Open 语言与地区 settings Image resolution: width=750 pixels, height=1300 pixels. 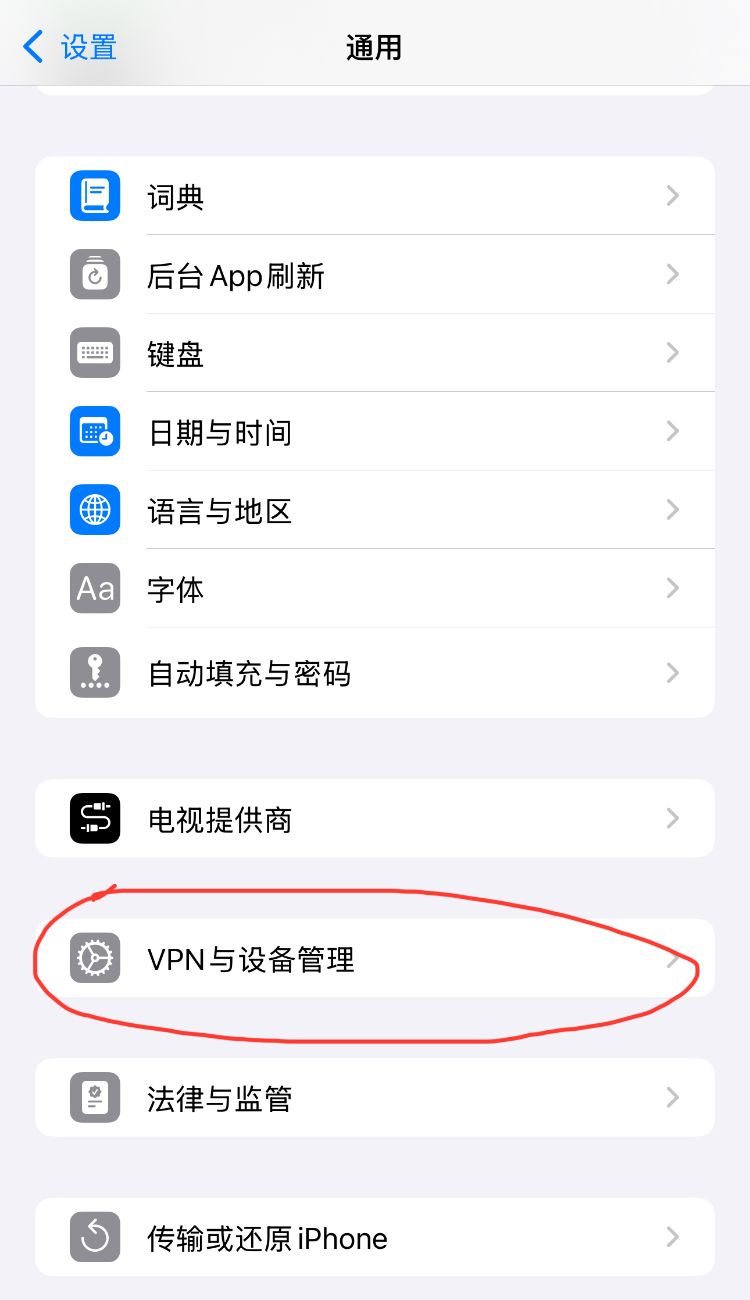tap(375, 510)
